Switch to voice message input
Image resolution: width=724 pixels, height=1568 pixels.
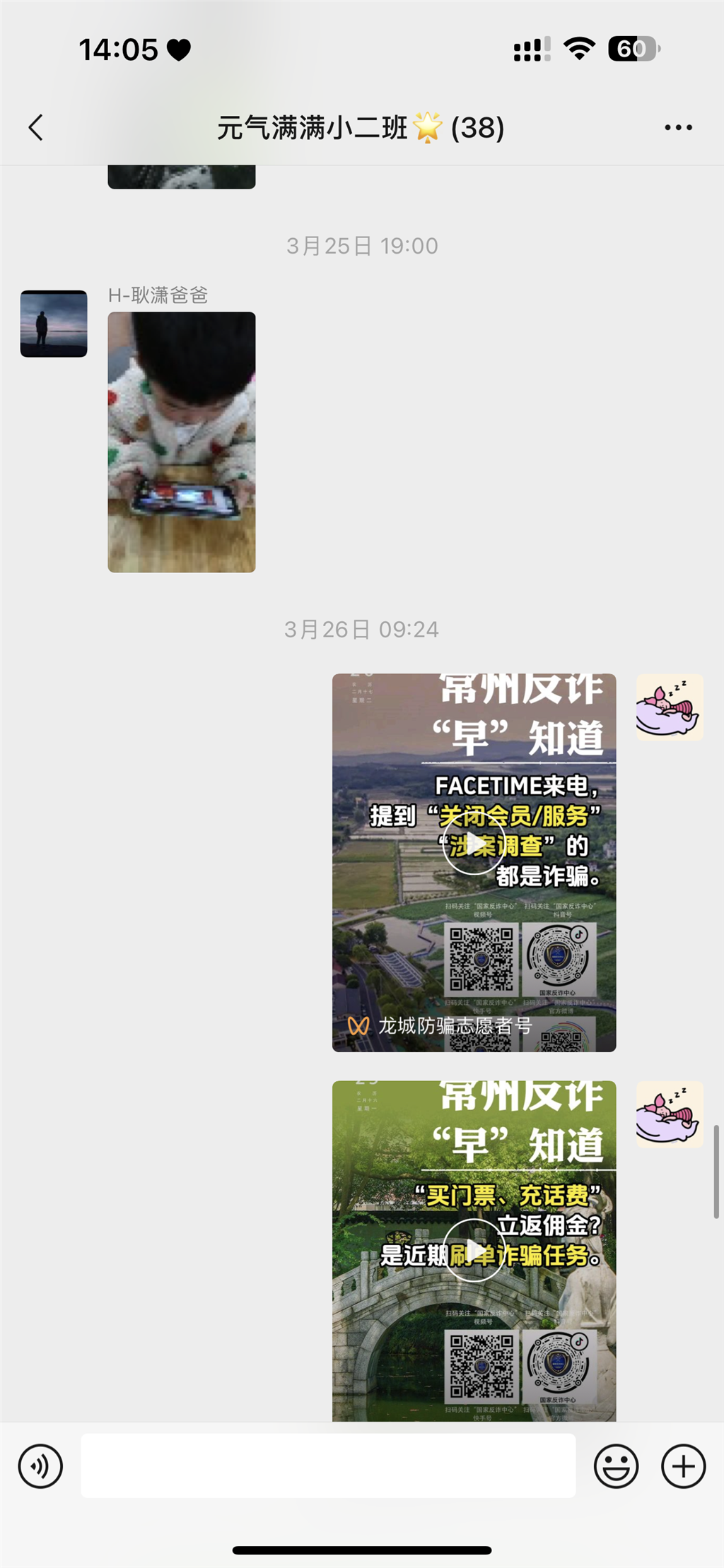pos(40,1466)
